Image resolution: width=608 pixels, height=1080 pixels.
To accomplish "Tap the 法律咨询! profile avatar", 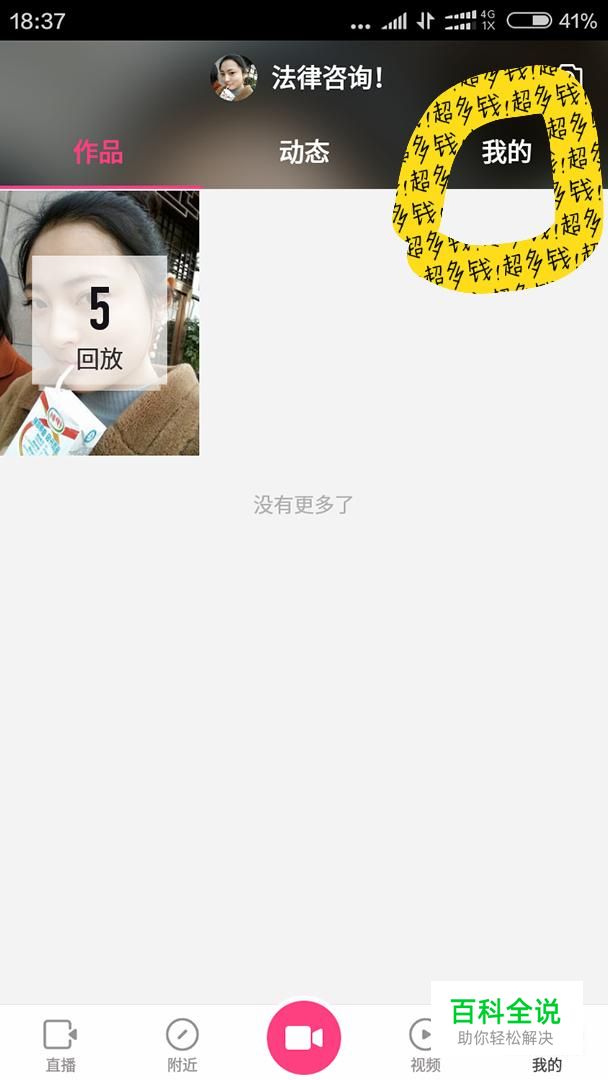I will tap(234, 77).
